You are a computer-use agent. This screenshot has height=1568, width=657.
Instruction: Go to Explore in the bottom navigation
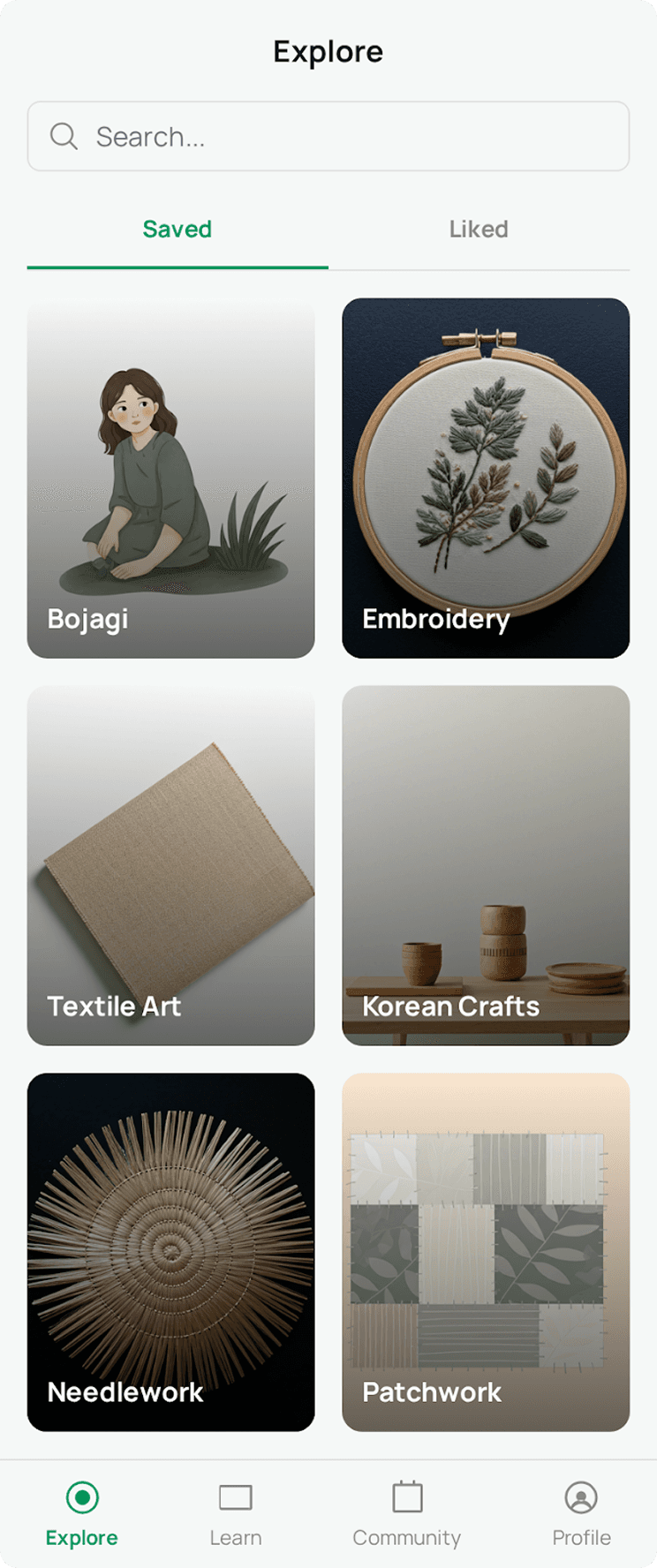coord(82,1513)
